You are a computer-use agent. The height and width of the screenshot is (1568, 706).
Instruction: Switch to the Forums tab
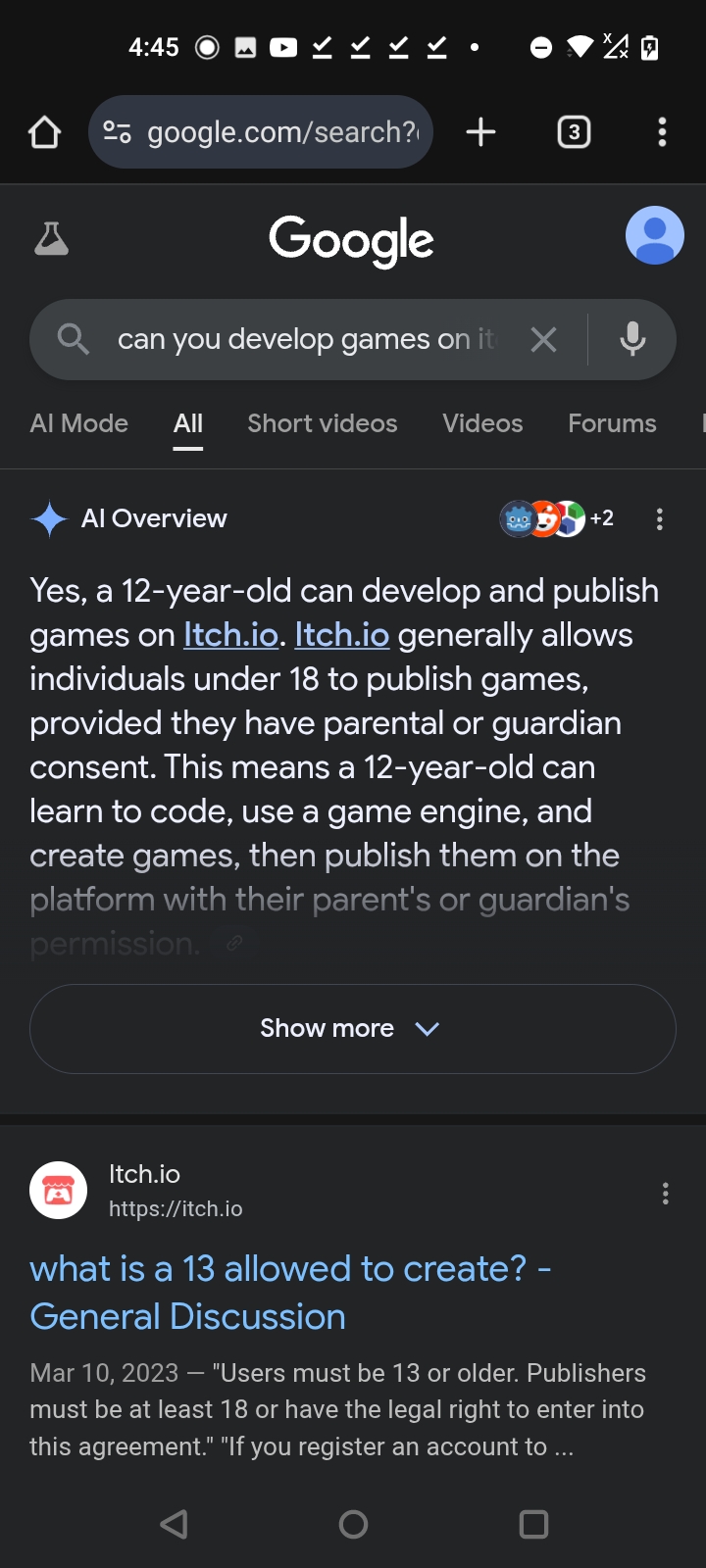pyautogui.click(x=612, y=423)
